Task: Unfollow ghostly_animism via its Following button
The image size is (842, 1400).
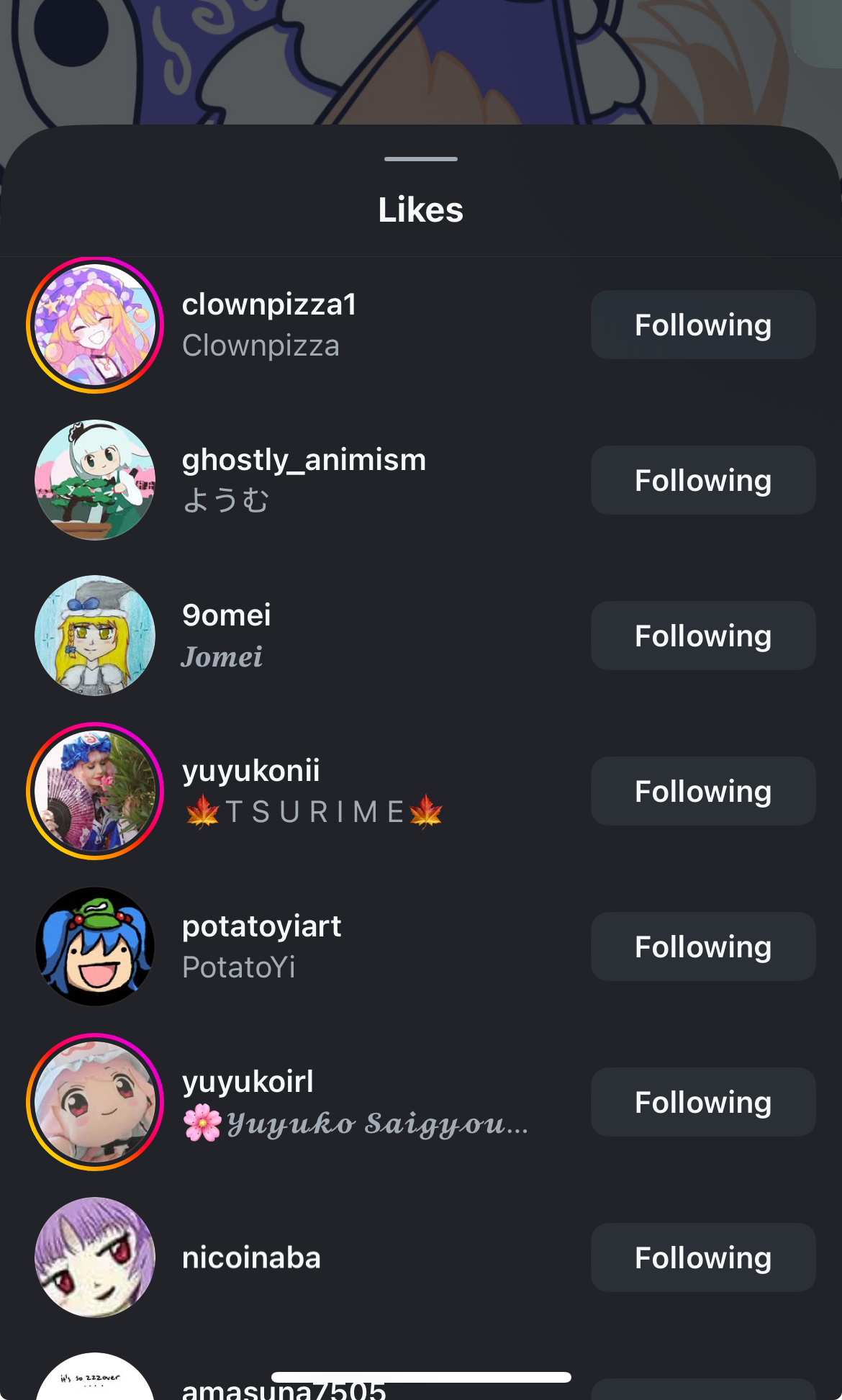Action: tap(702, 480)
